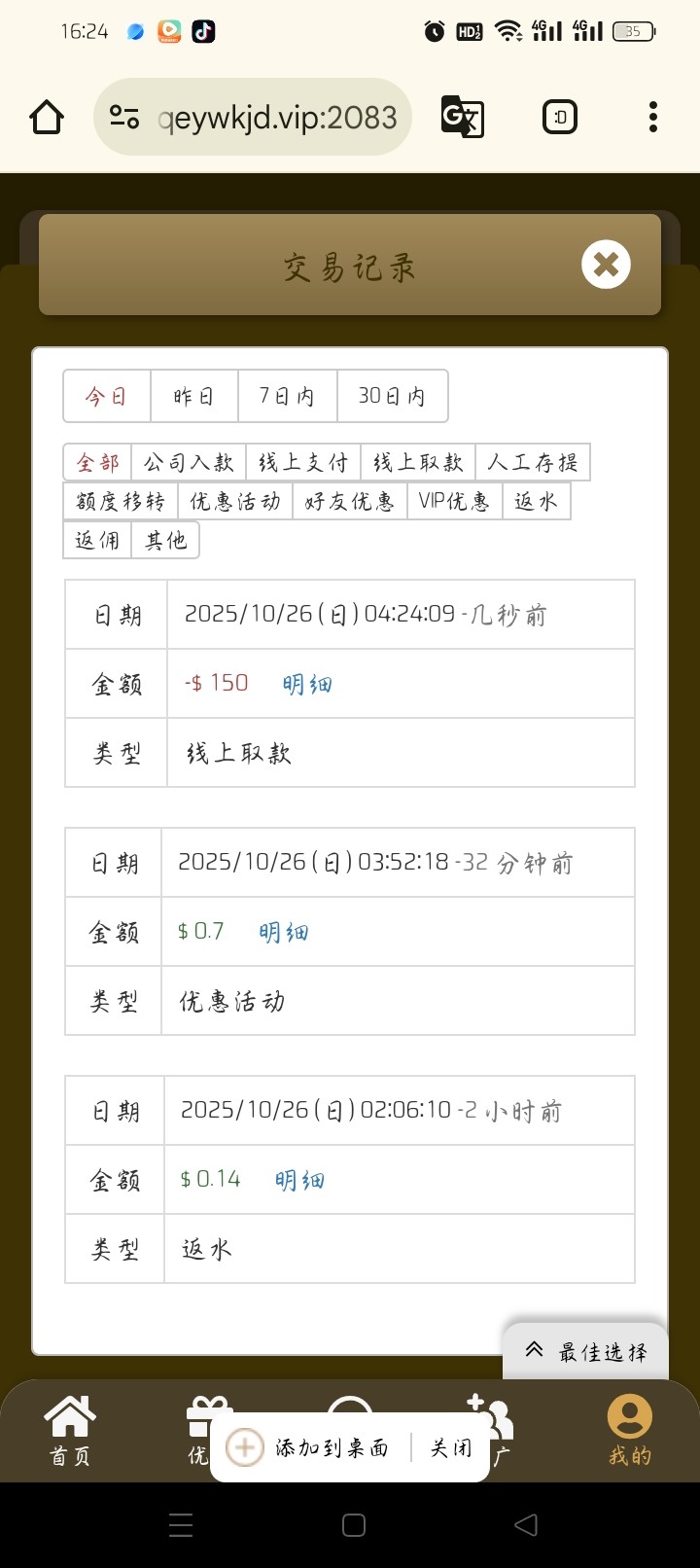
Task: Show 好友优惠 records
Action: pyautogui.click(x=349, y=501)
